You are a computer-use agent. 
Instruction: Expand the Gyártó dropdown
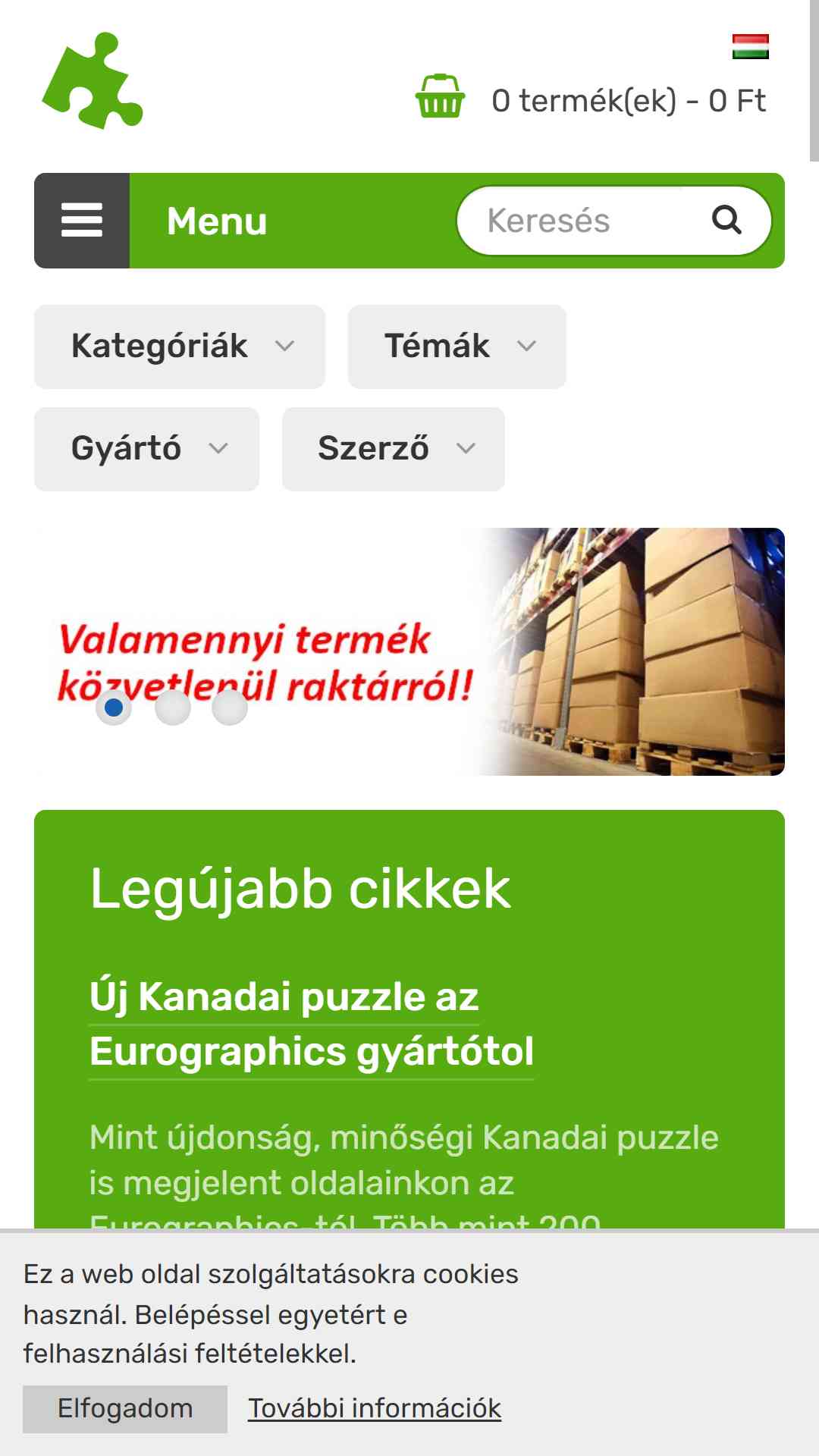[x=147, y=449]
